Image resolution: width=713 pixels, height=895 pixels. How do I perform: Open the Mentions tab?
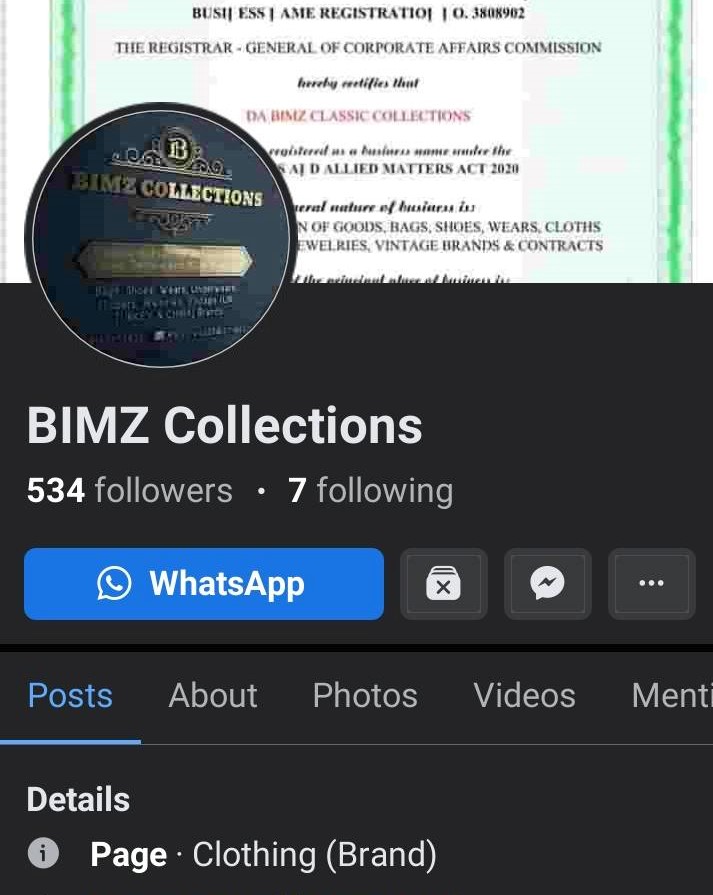pyautogui.click(x=672, y=695)
